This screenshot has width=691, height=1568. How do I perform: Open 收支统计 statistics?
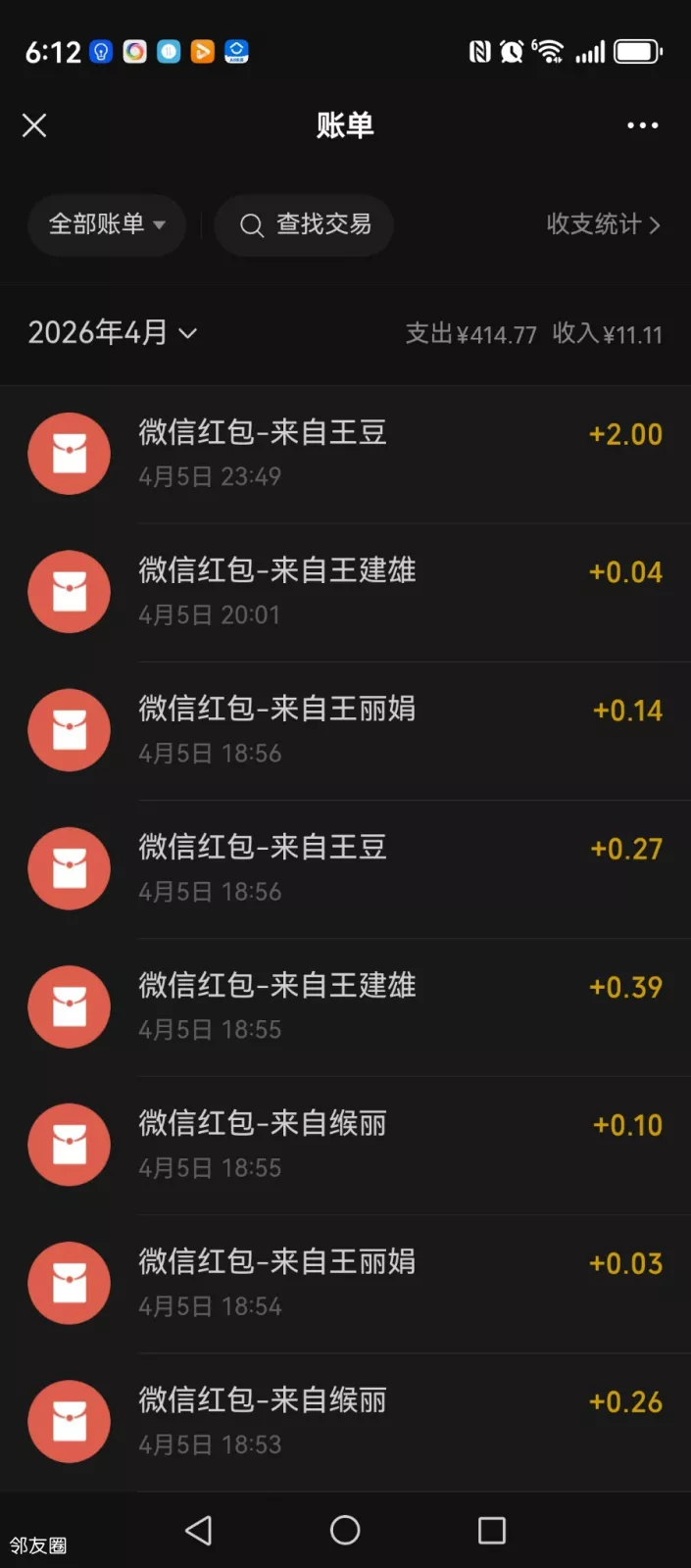[x=602, y=224]
